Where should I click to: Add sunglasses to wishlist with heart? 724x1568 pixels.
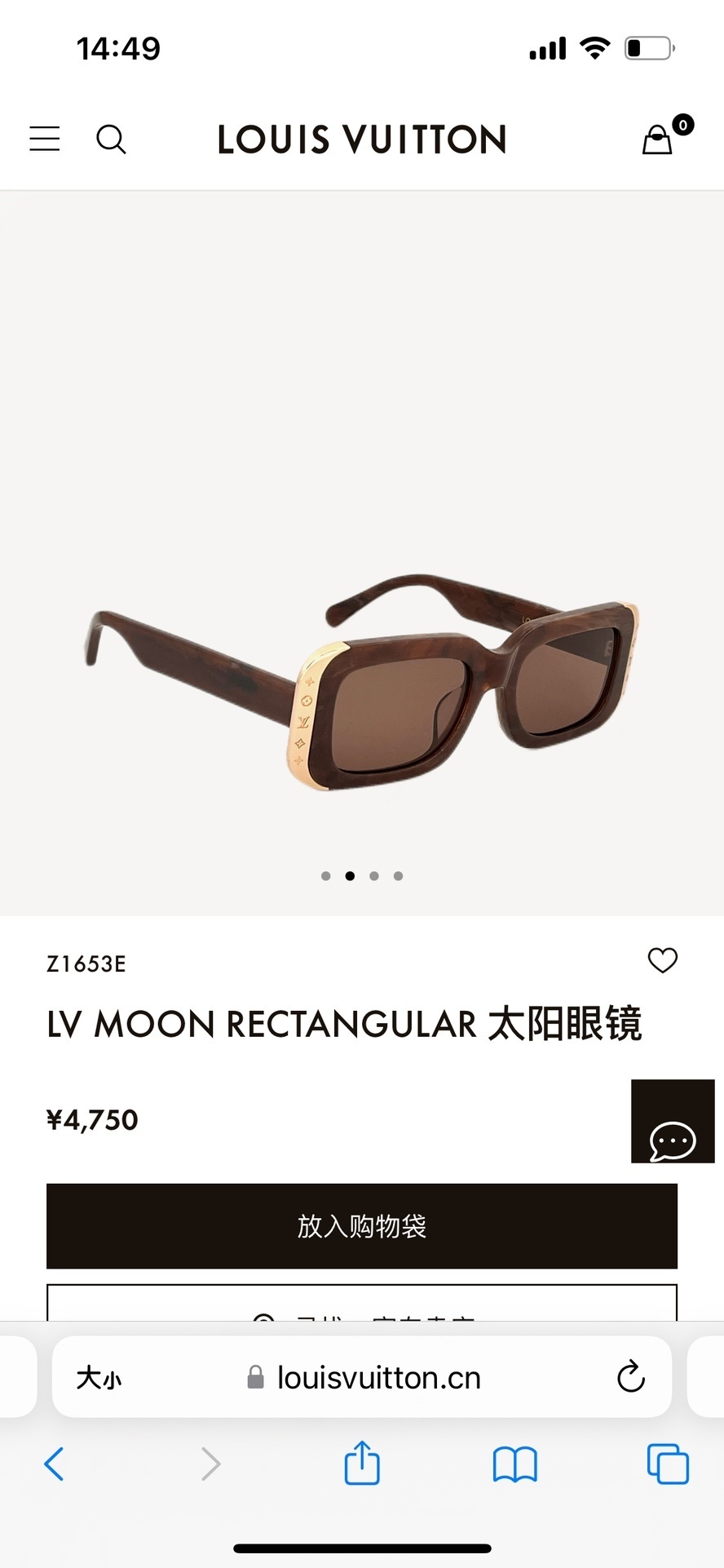click(x=662, y=960)
